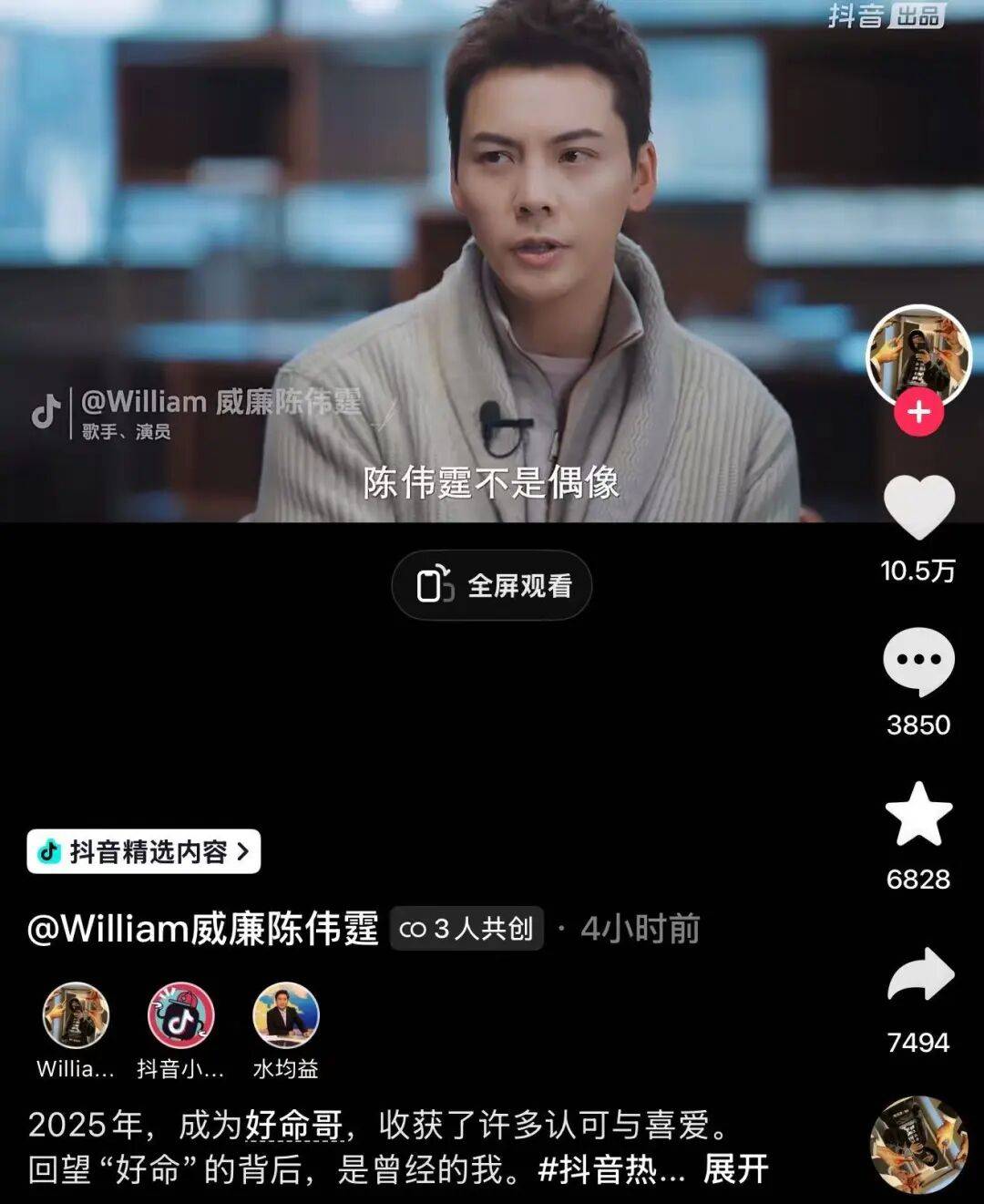
Task: Open the Willia... co-creator avatar
Action: coord(76,1016)
